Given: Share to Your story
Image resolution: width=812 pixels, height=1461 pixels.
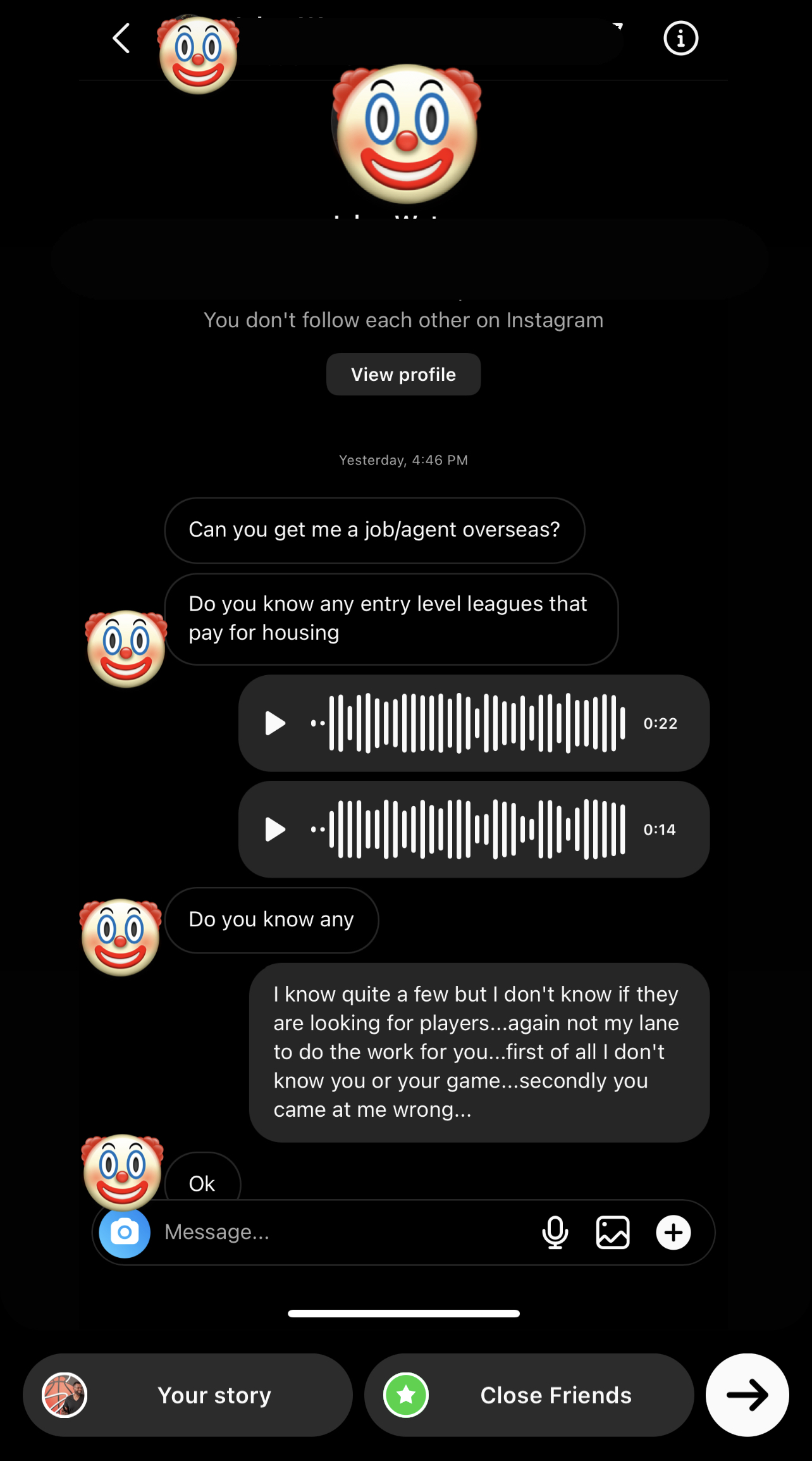Looking at the screenshot, I should coord(188,1395).
